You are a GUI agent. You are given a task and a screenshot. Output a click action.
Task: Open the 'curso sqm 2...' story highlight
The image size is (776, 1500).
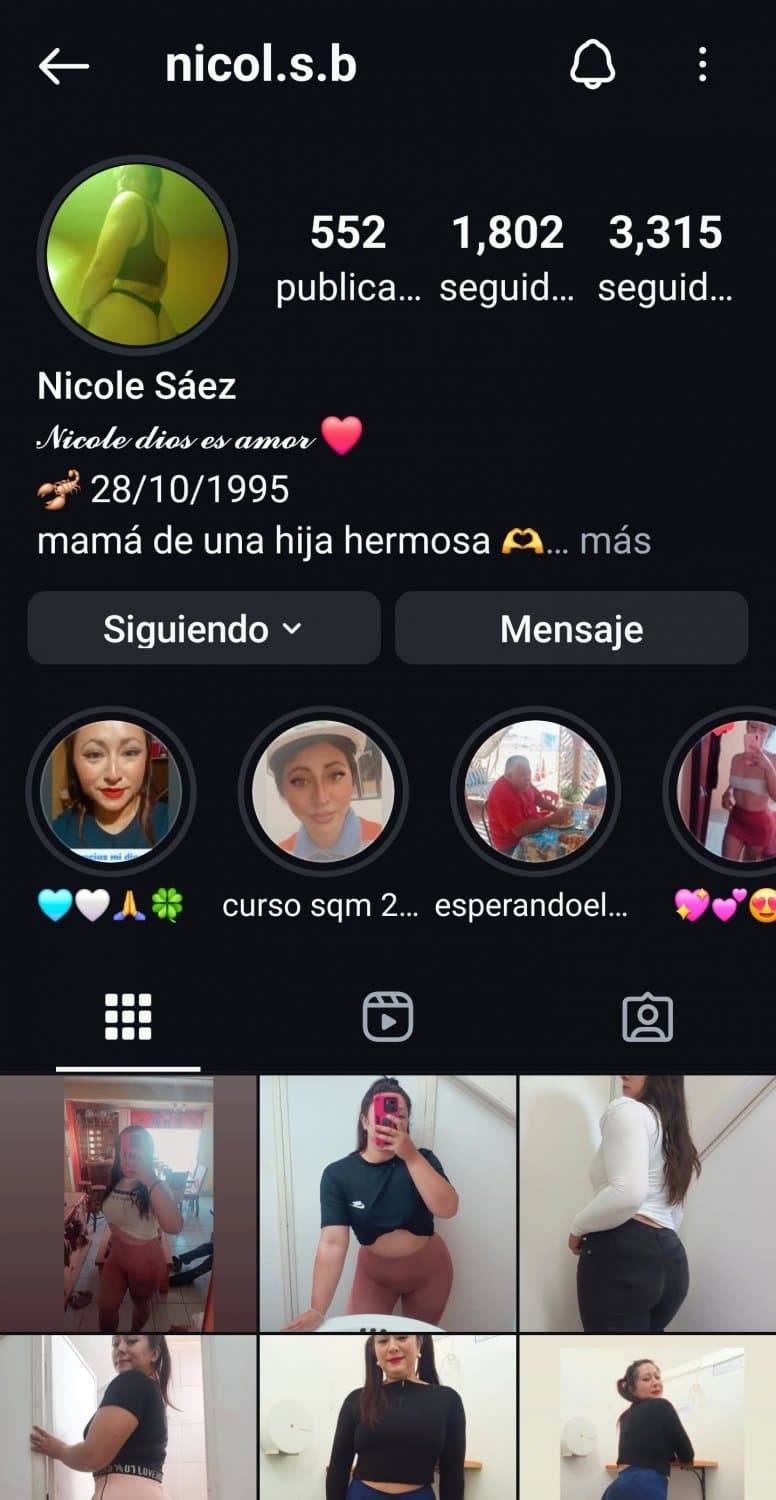[x=320, y=790]
